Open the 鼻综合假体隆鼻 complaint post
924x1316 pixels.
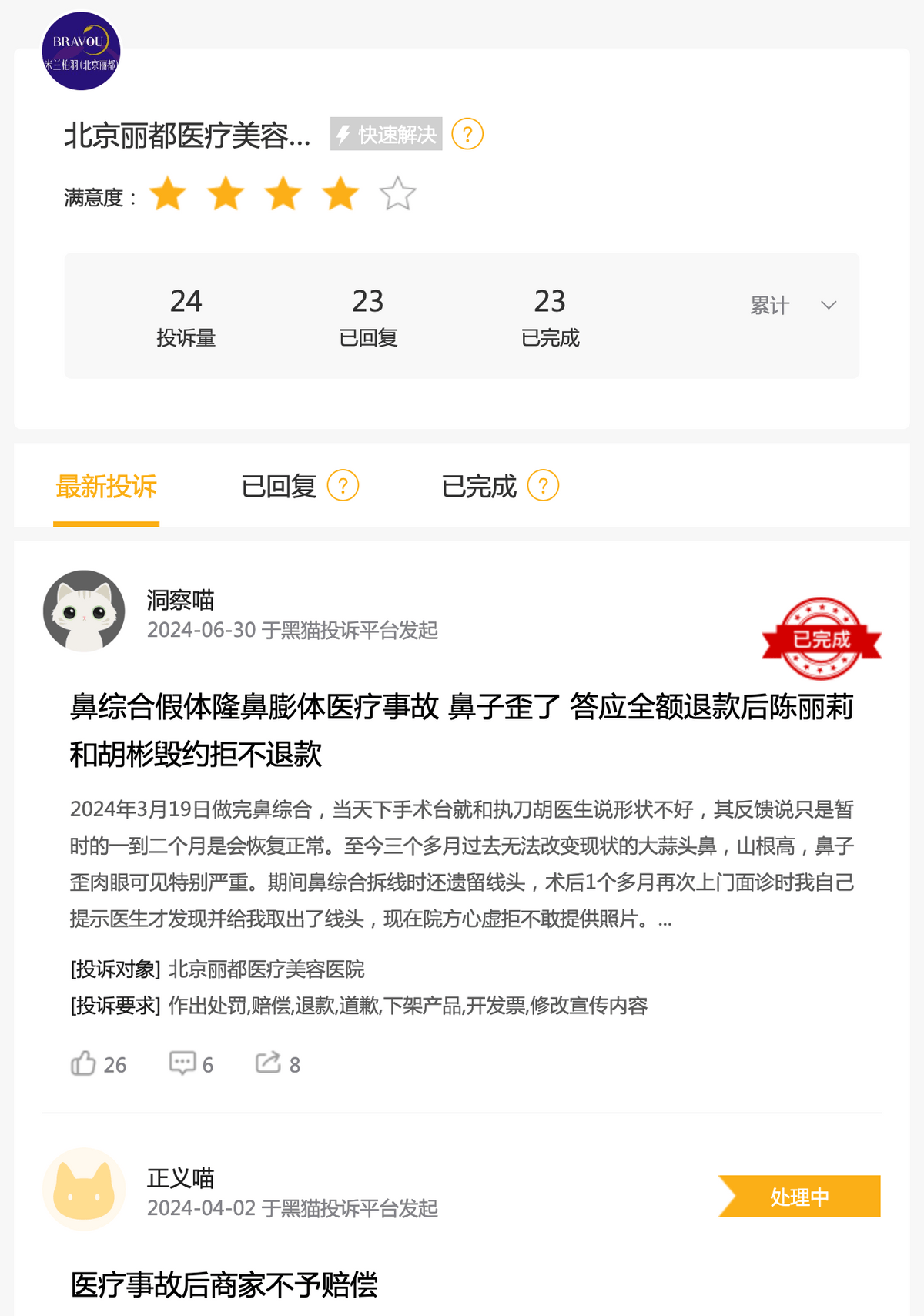click(x=460, y=729)
